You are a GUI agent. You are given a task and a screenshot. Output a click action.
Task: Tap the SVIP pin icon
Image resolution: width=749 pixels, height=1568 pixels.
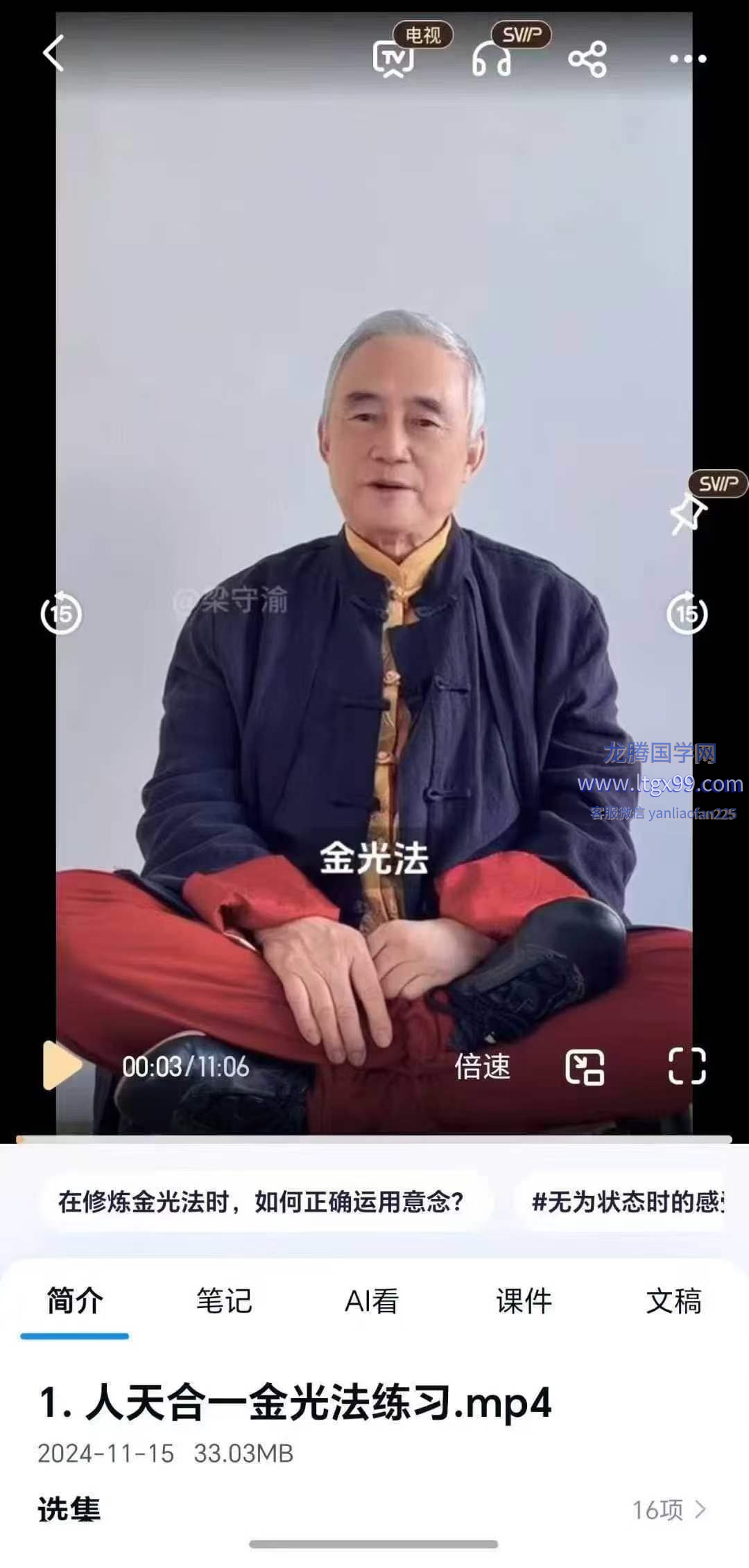pyautogui.click(x=687, y=514)
